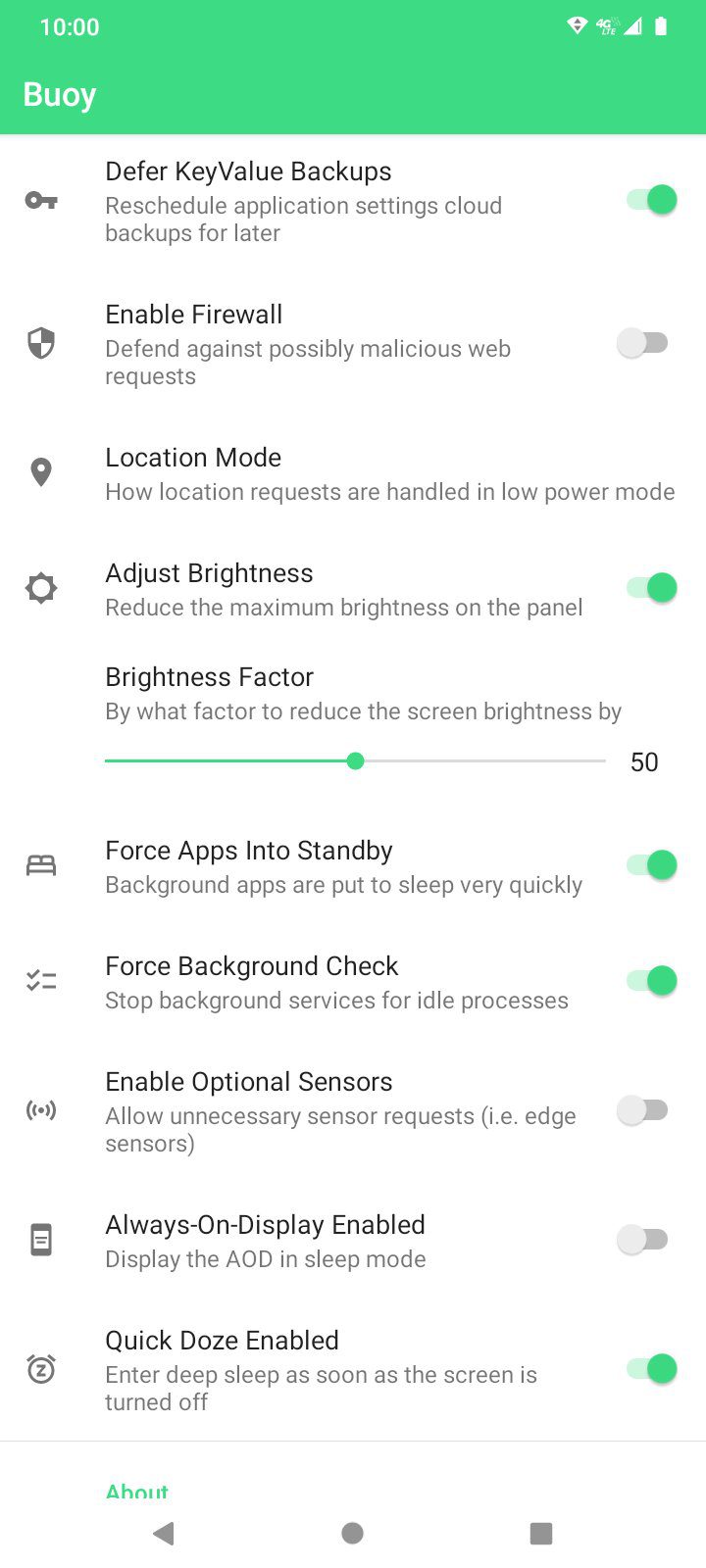Disable Adjust Brightness toggle
Viewport: 706px width, 1568px height.
pos(651,588)
